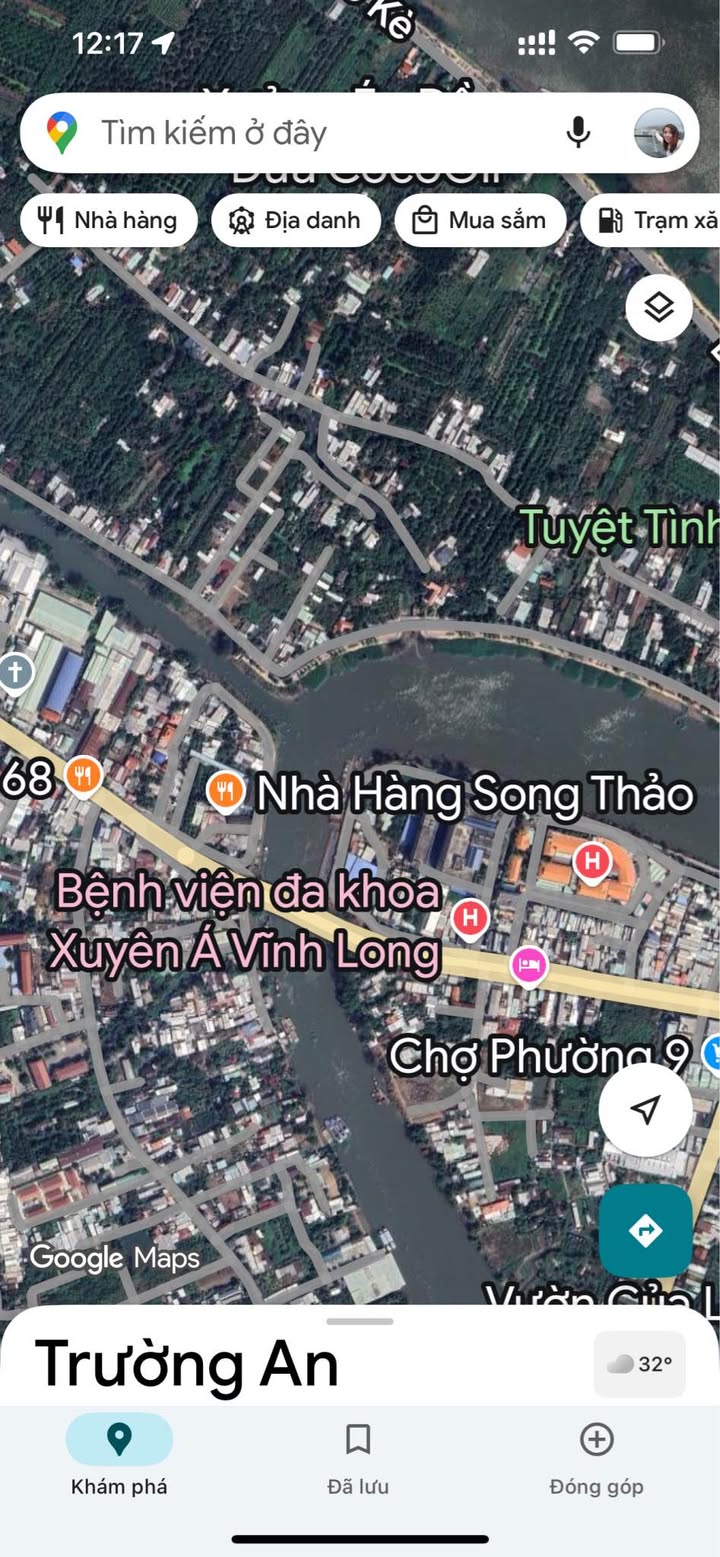
Task: Select the Bệnh viện Xuyên Á hospital marker
Action: pyautogui.click(x=469, y=916)
